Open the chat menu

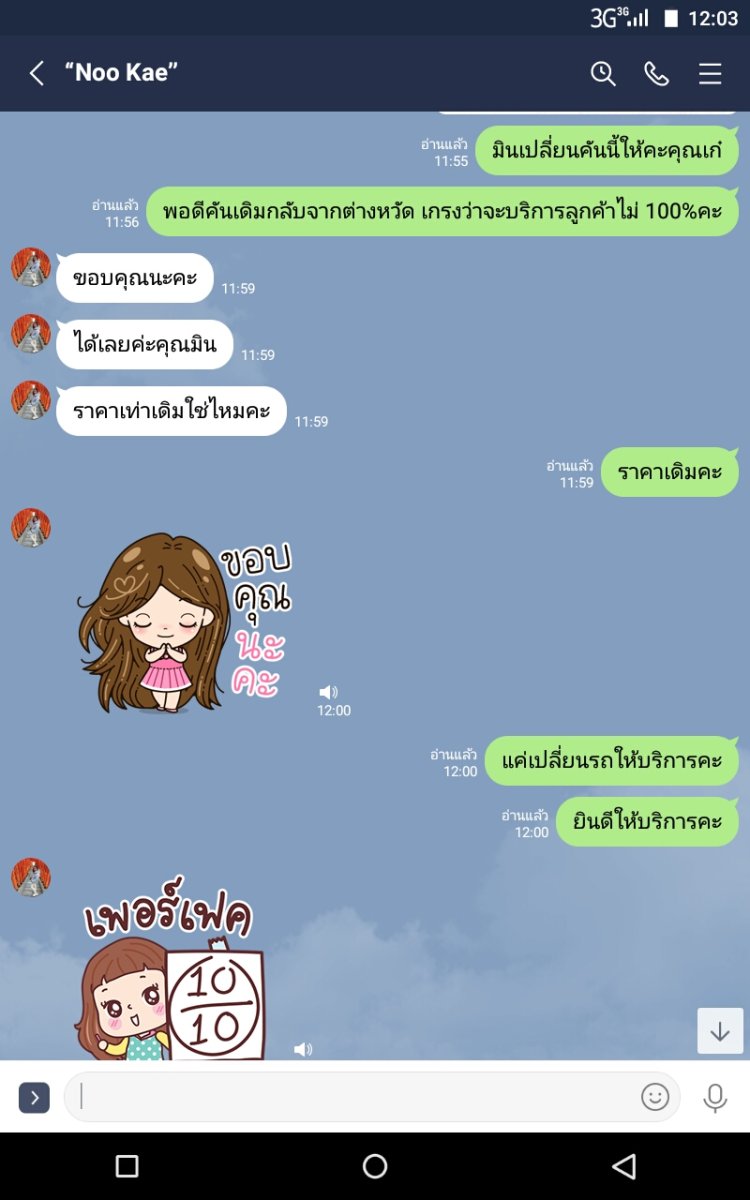click(710, 73)
